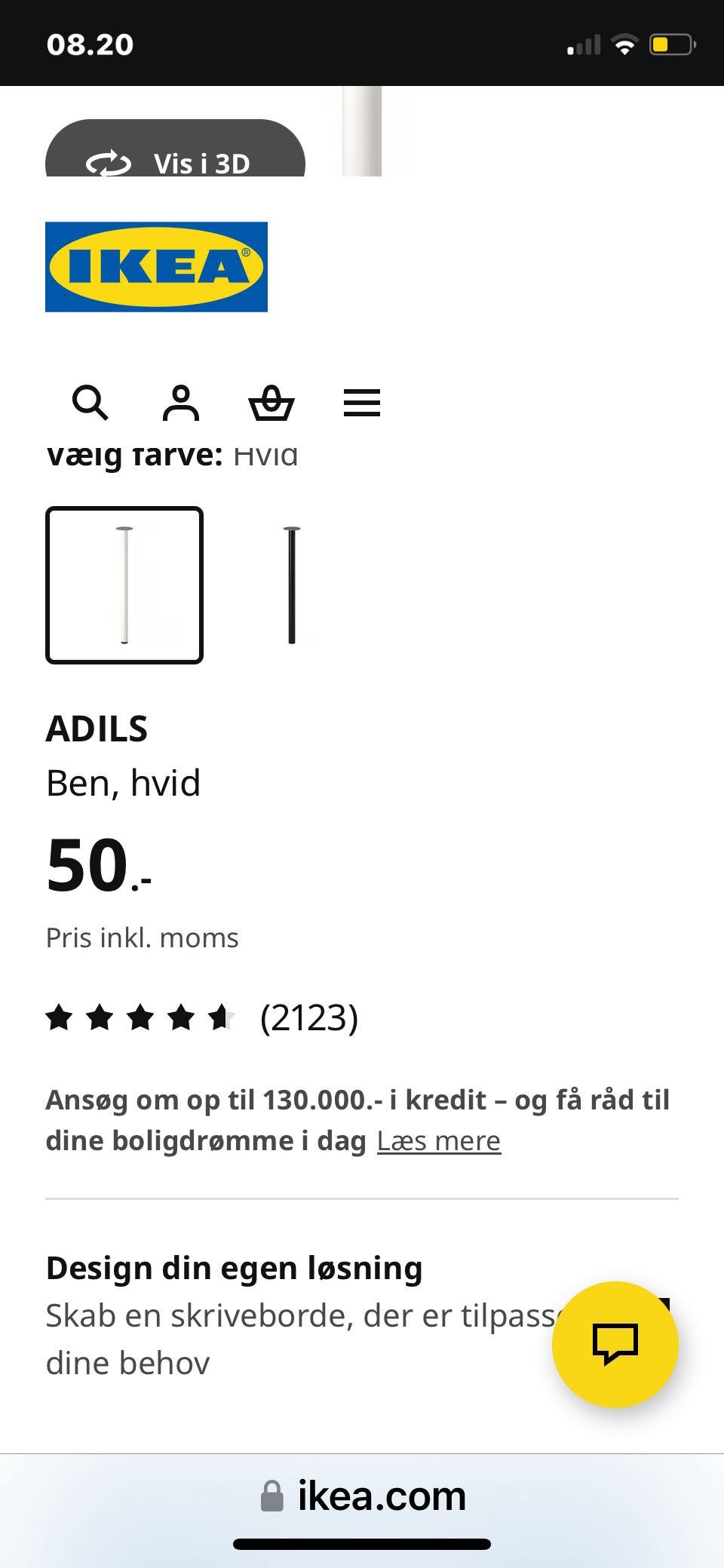Open the Vælg farve color selector

(x=173, y=453)
